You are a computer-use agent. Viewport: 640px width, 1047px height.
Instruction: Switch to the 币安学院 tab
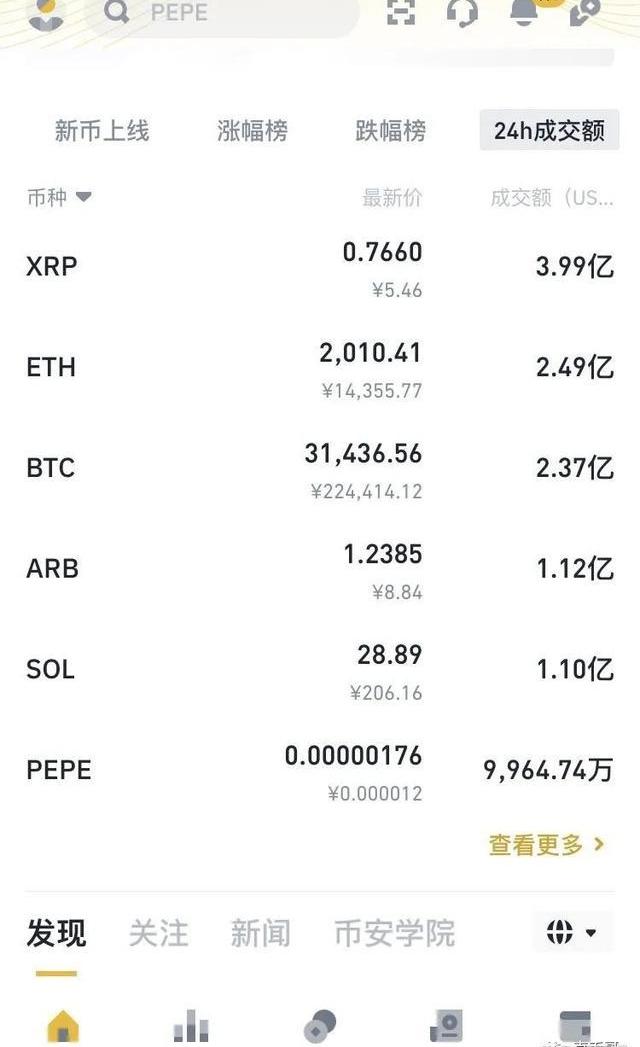click(x=394, y=934)
